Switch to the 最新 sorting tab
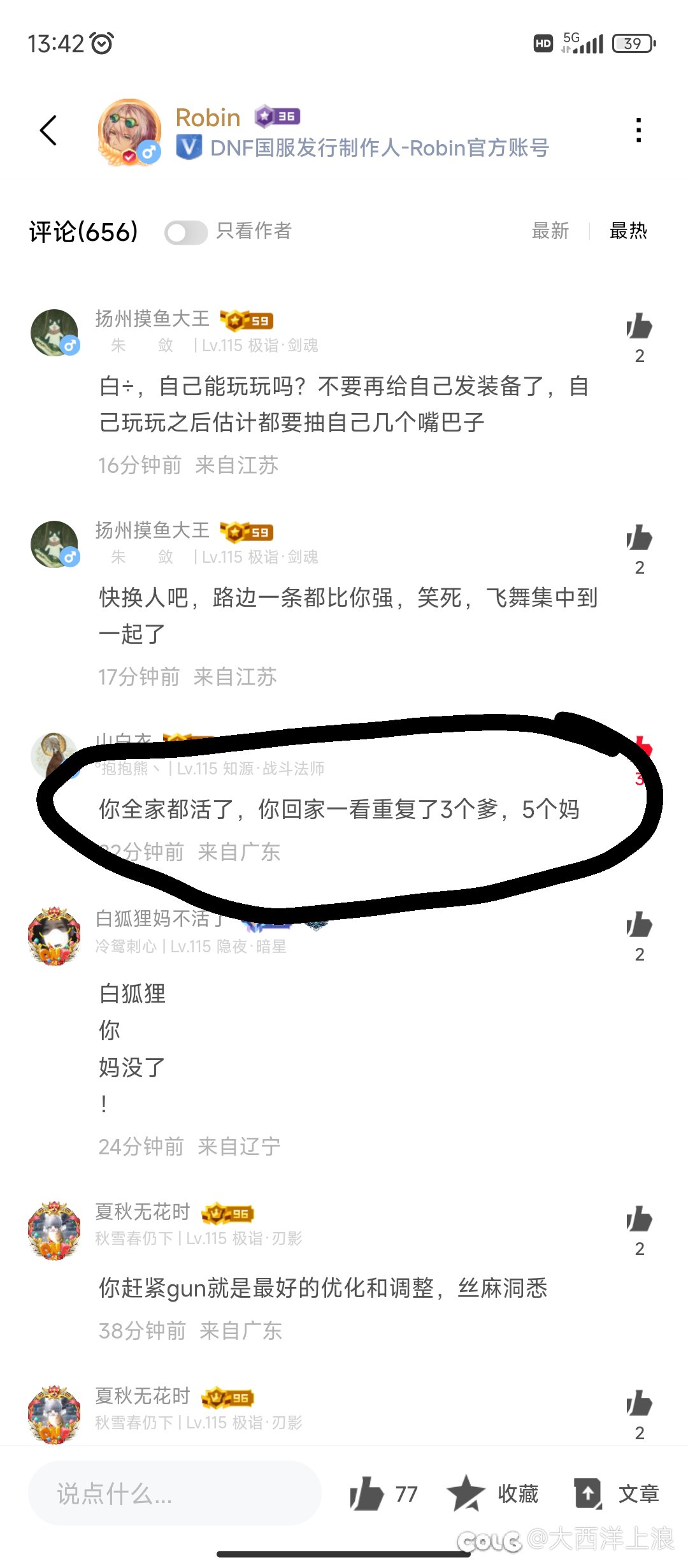 click(x=550, y=232)
